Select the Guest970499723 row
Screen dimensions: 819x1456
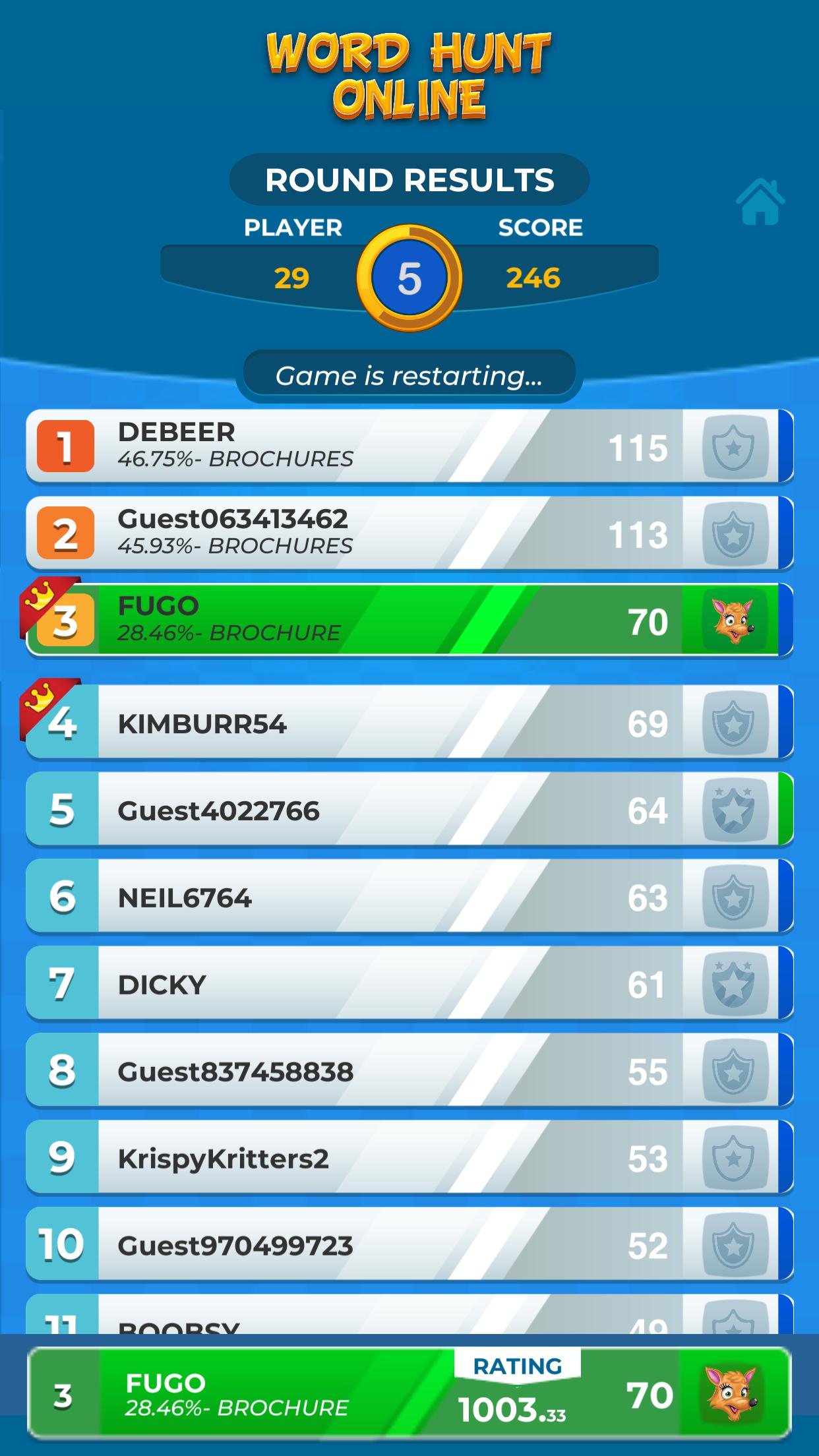409,1246
